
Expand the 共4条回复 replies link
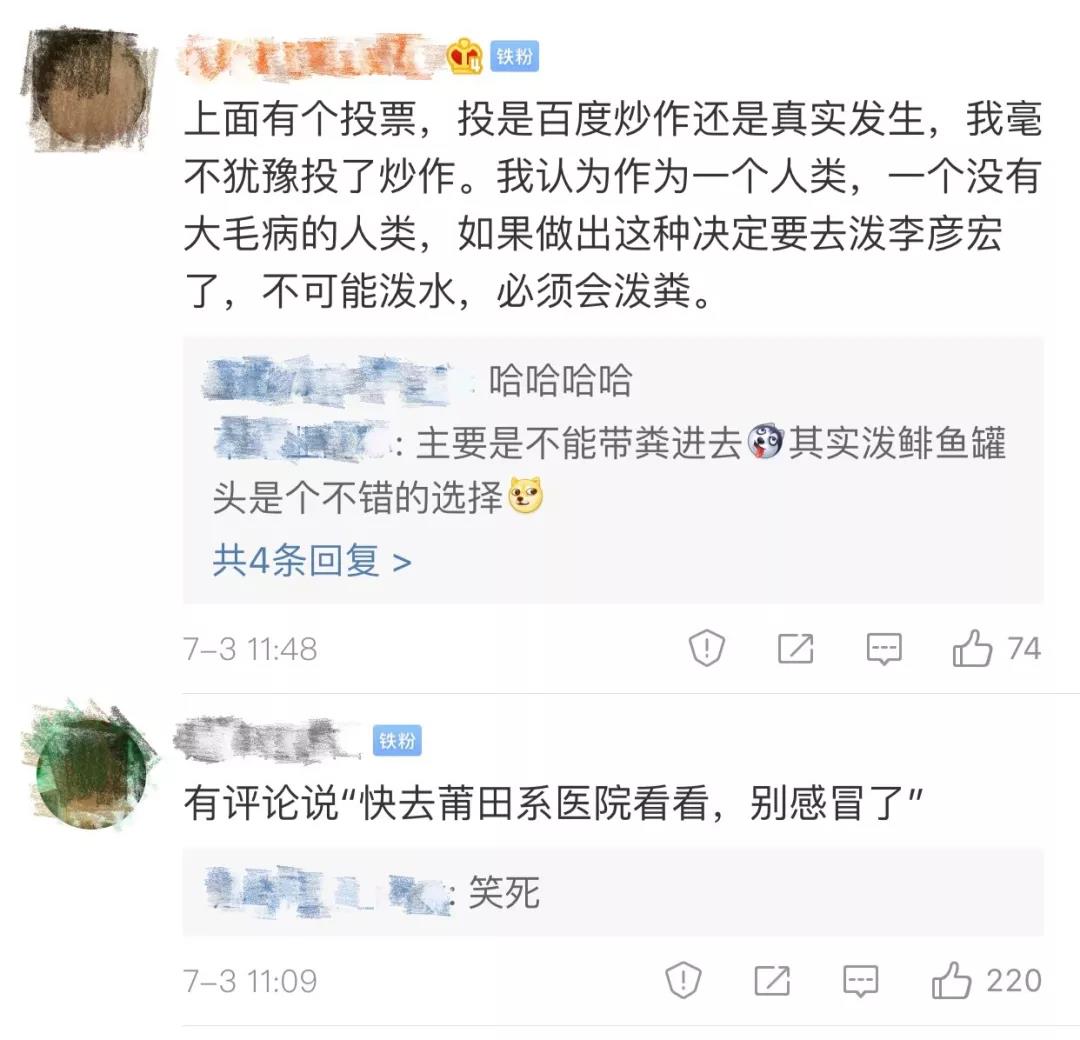pos(311,561)
